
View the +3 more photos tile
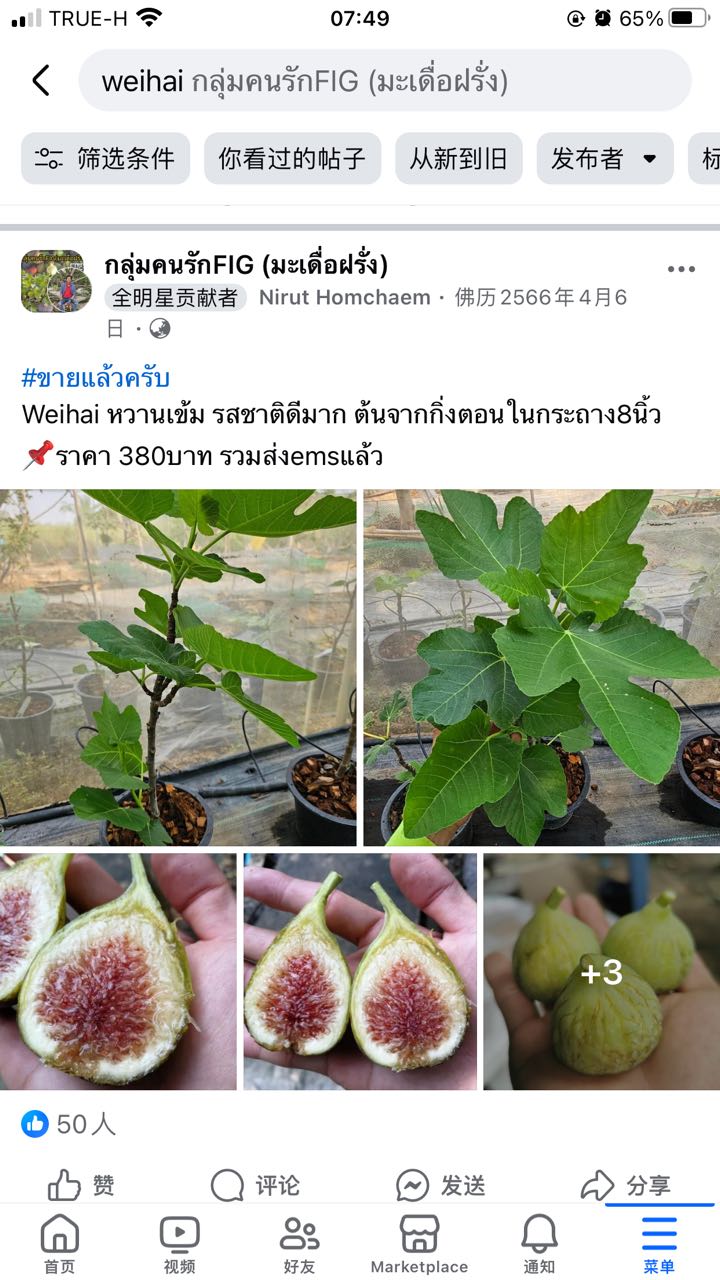tap(601, 971)
